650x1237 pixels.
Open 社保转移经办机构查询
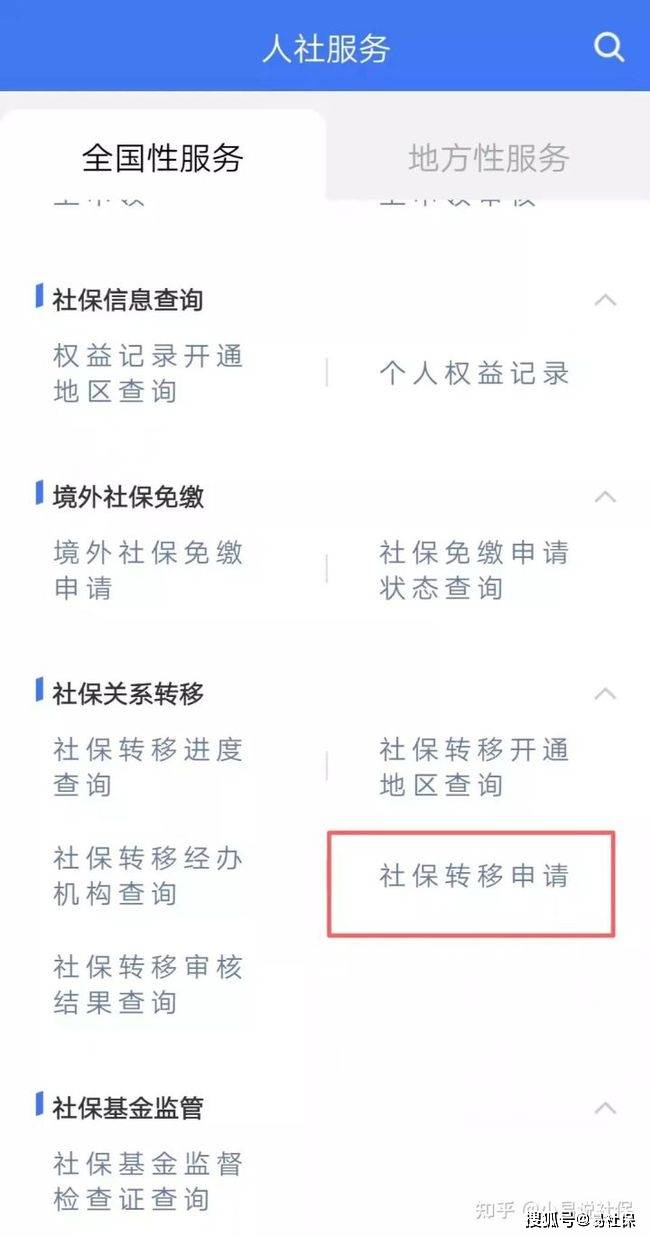pos(148,876)
